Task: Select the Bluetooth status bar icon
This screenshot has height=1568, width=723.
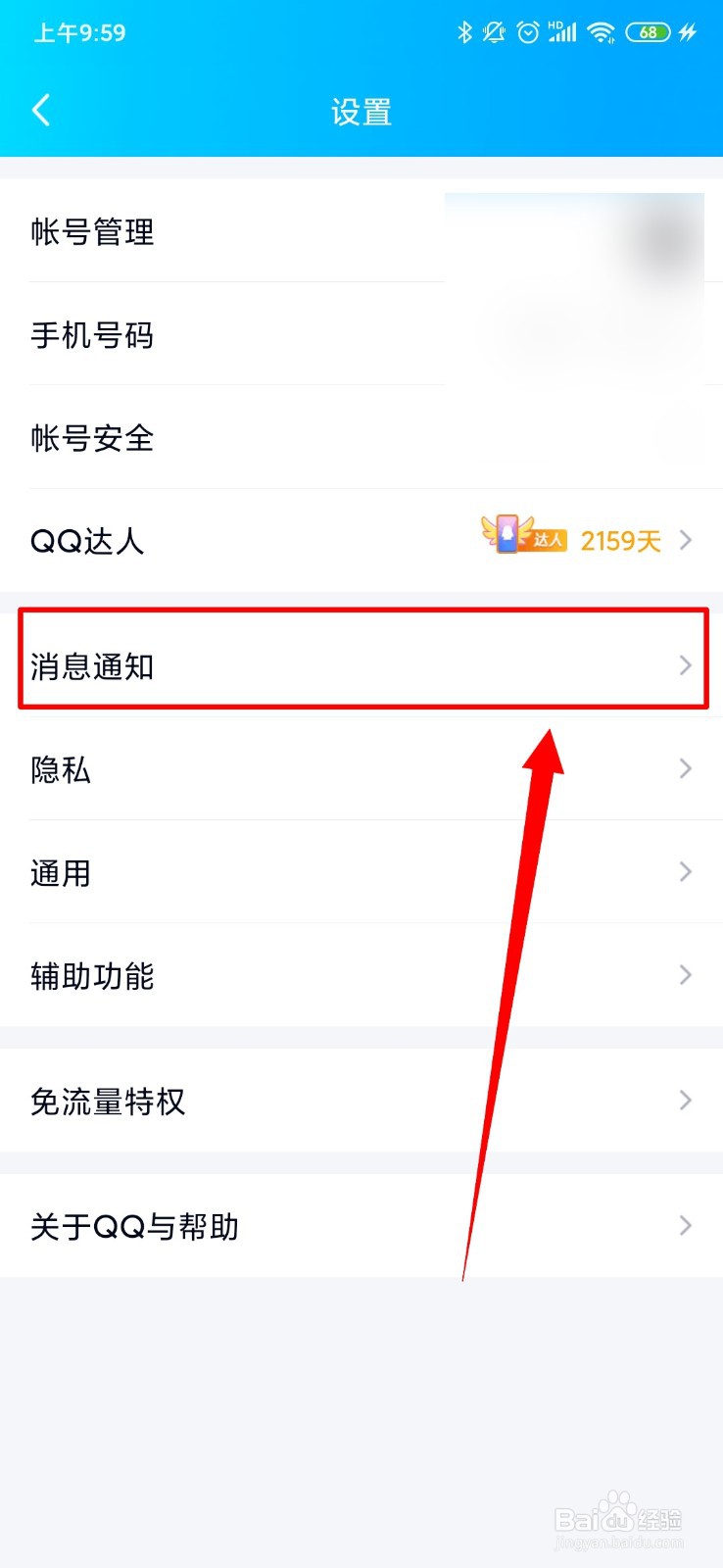Action: click(464, 31)
